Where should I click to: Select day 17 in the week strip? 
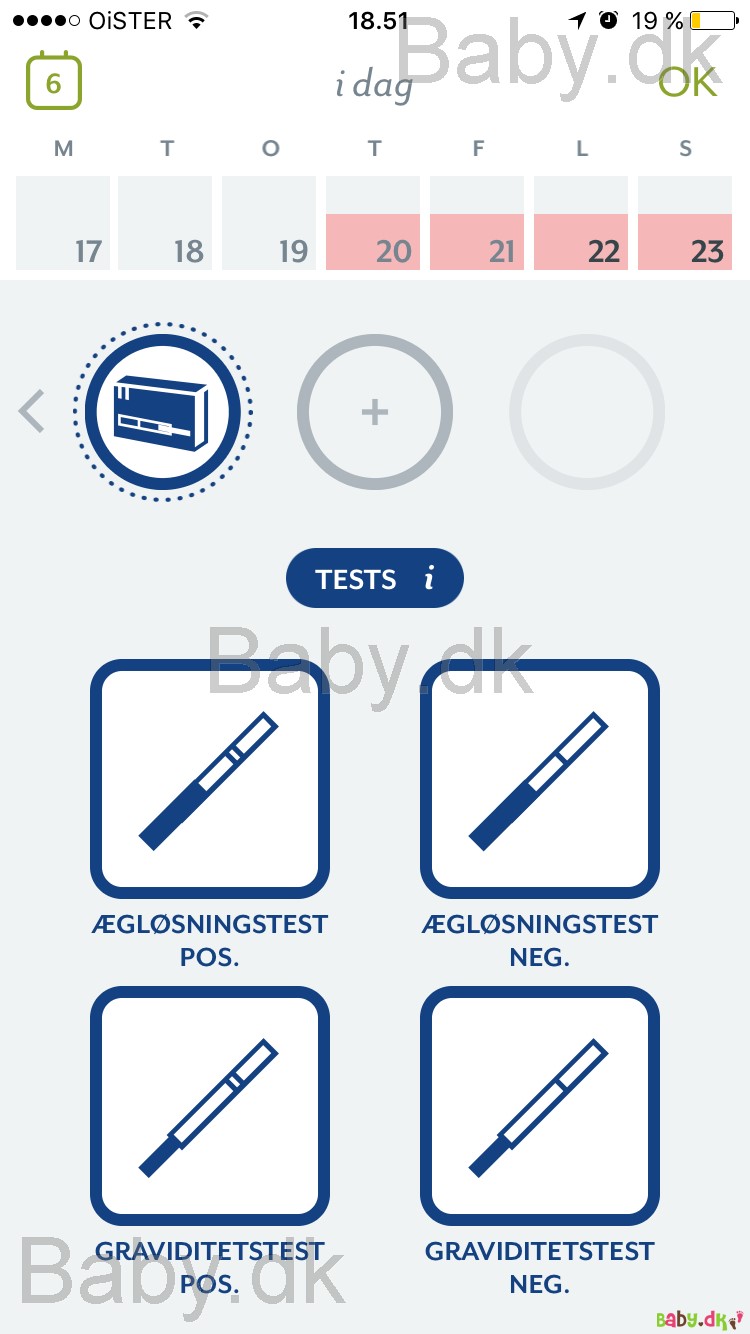coord(63,223)
